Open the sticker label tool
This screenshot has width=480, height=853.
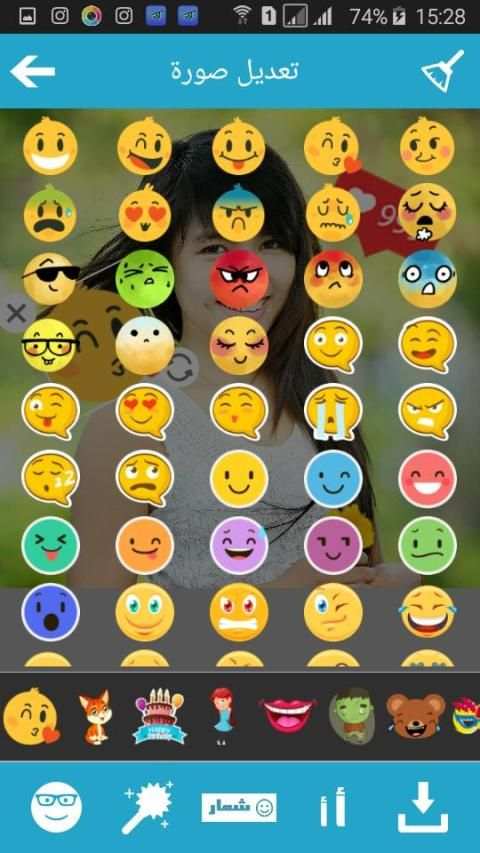click(239, 807)
